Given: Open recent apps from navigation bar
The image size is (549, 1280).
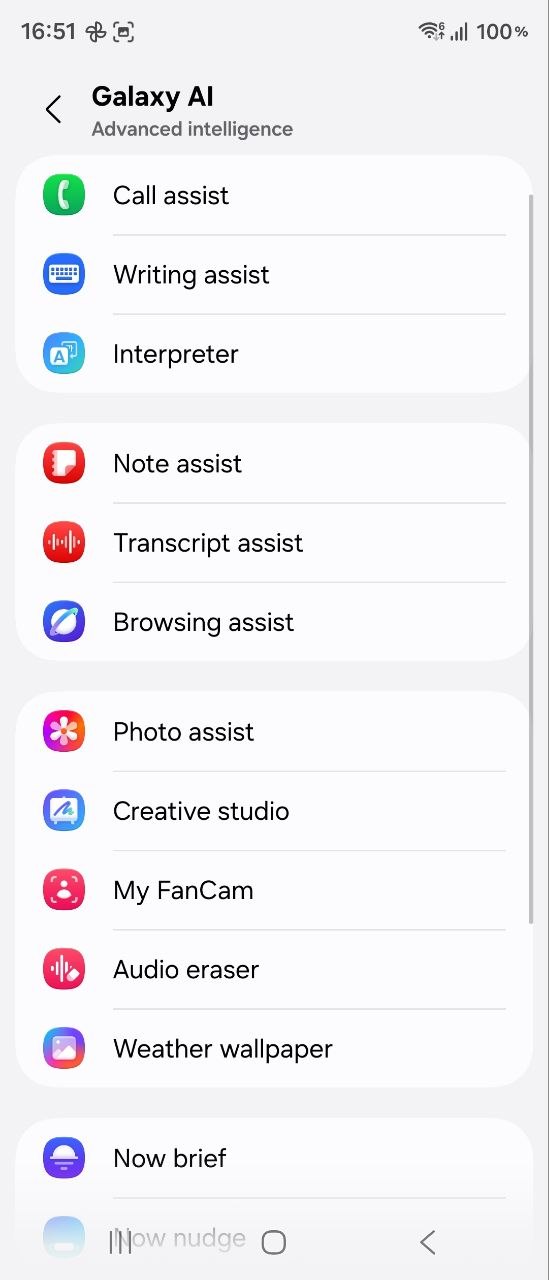Looking at the screenshot, I should [120, 1242].
